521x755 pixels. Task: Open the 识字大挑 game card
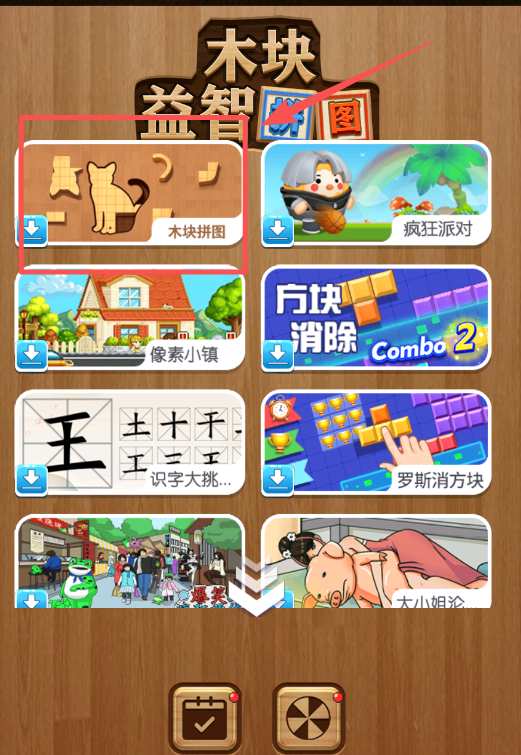click(x=130, y=443)
